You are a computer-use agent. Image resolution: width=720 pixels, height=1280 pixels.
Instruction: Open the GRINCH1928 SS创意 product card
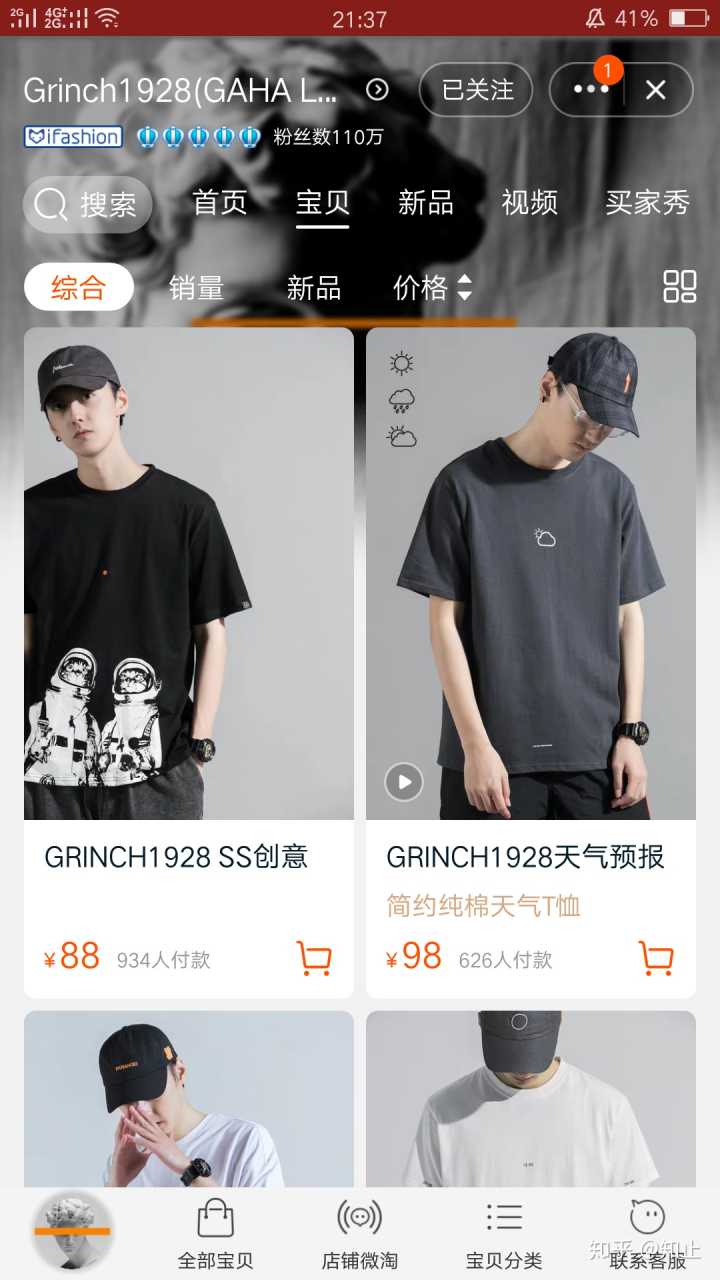tap(188, 600)
